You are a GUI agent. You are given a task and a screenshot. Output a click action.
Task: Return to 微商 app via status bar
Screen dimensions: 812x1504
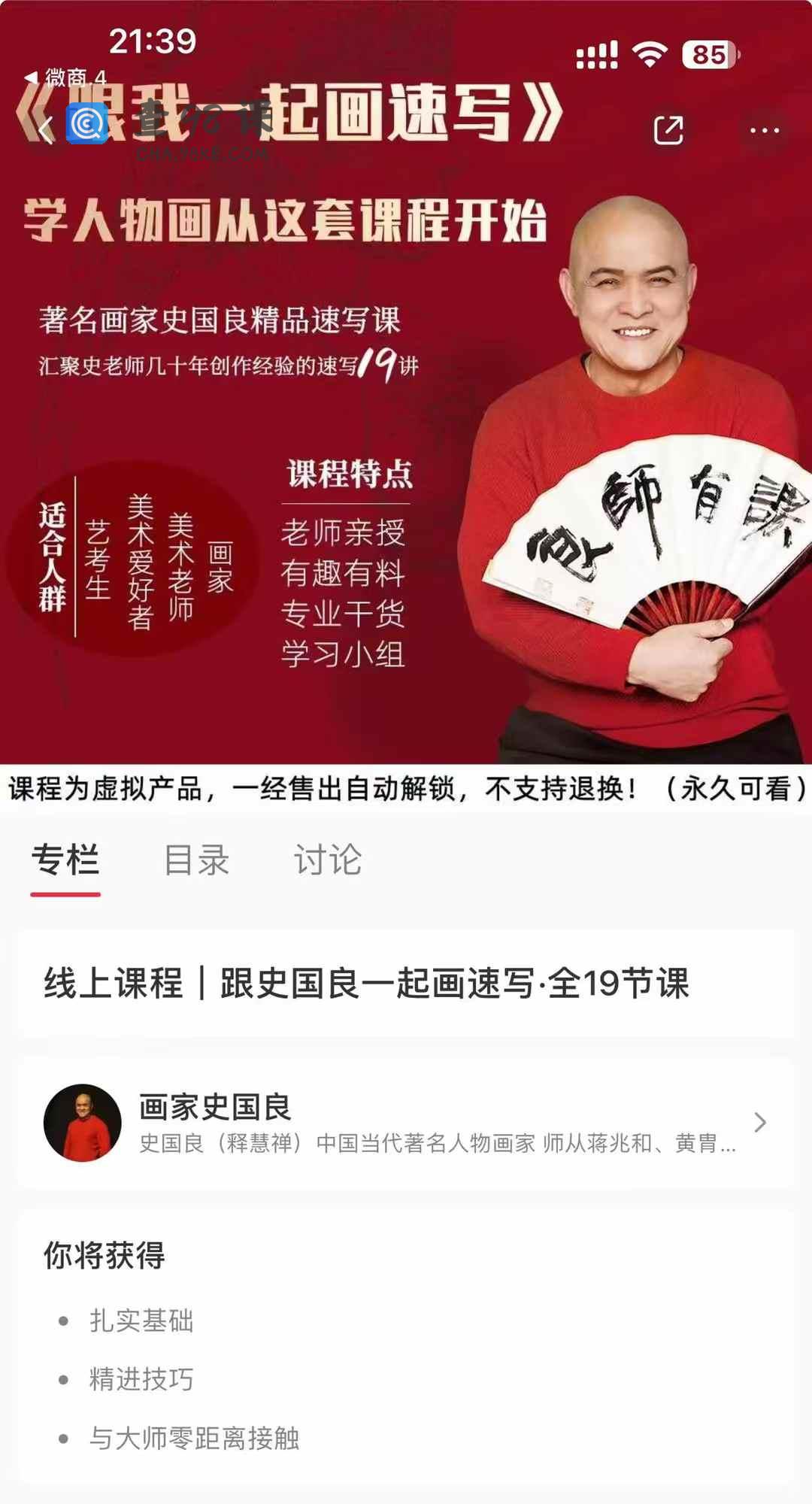(x=66, y=77)
